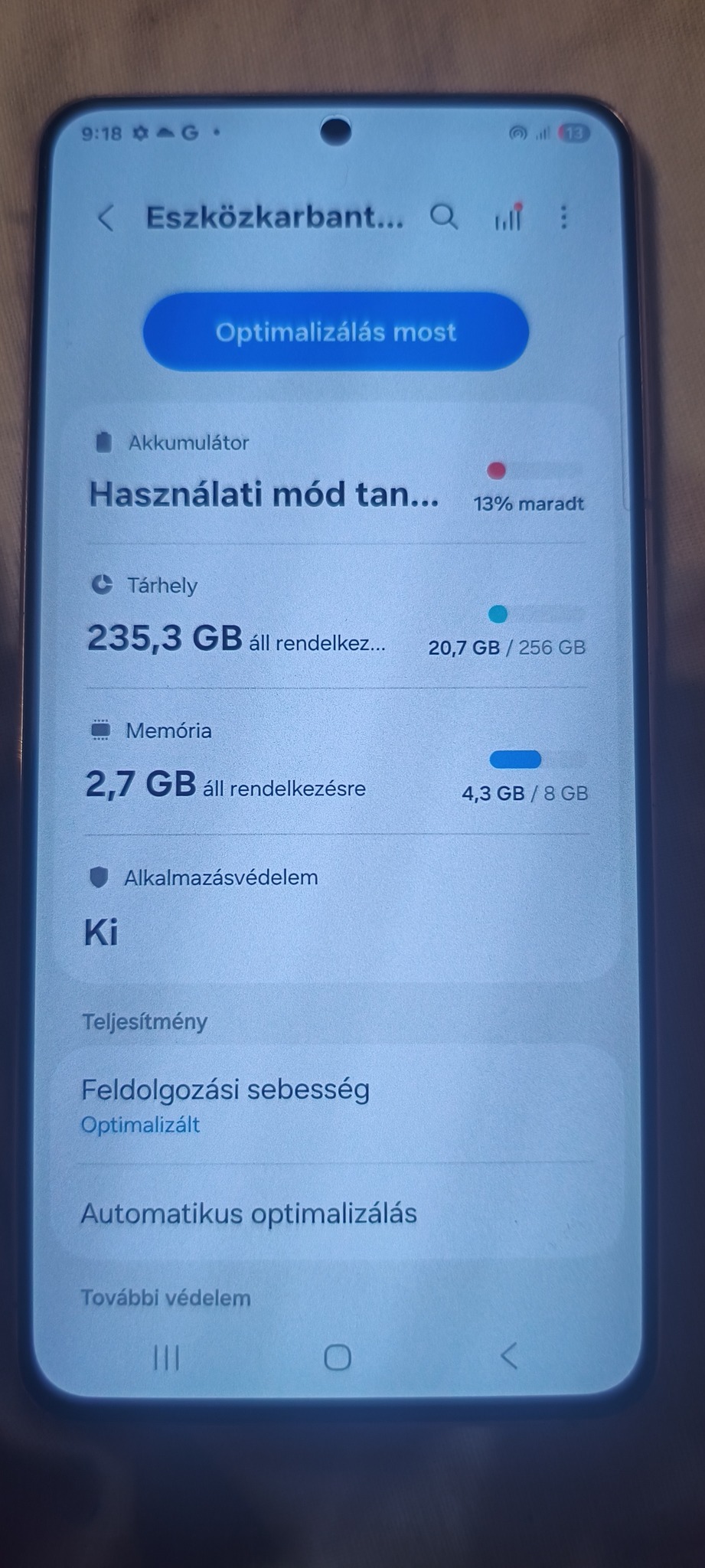
Task: Open the three-dot overflow menu
Action: [563, 217]
